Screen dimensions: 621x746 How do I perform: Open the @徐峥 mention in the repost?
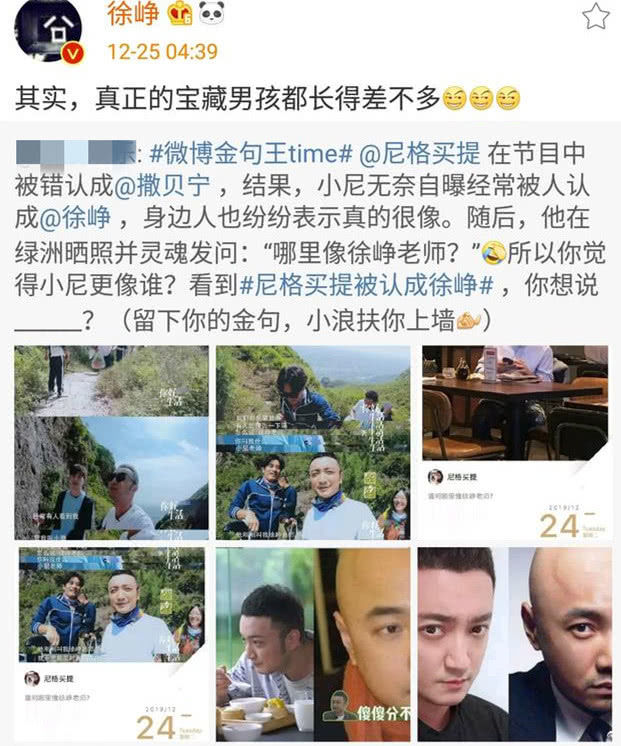[75, 218]
